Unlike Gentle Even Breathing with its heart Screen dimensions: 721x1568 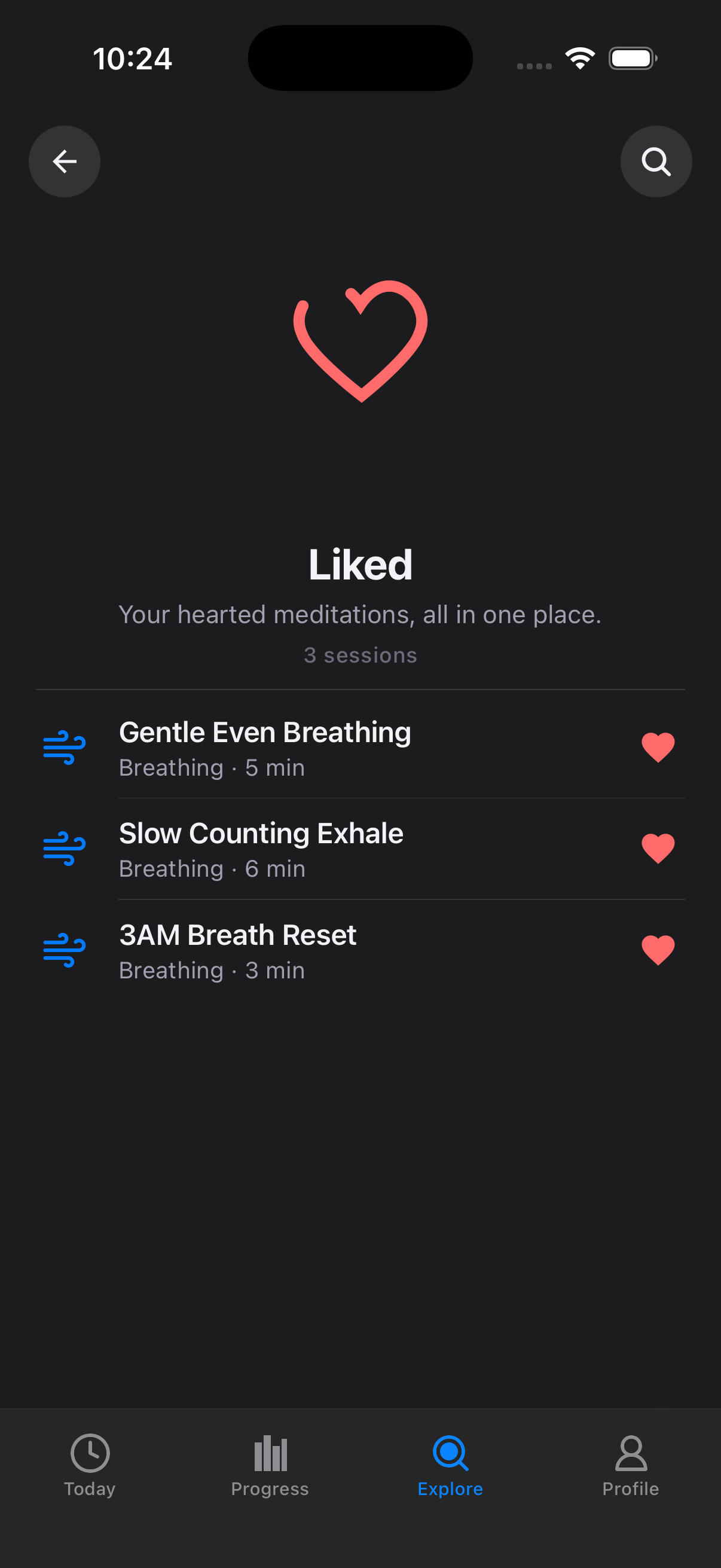click(658, 747)
